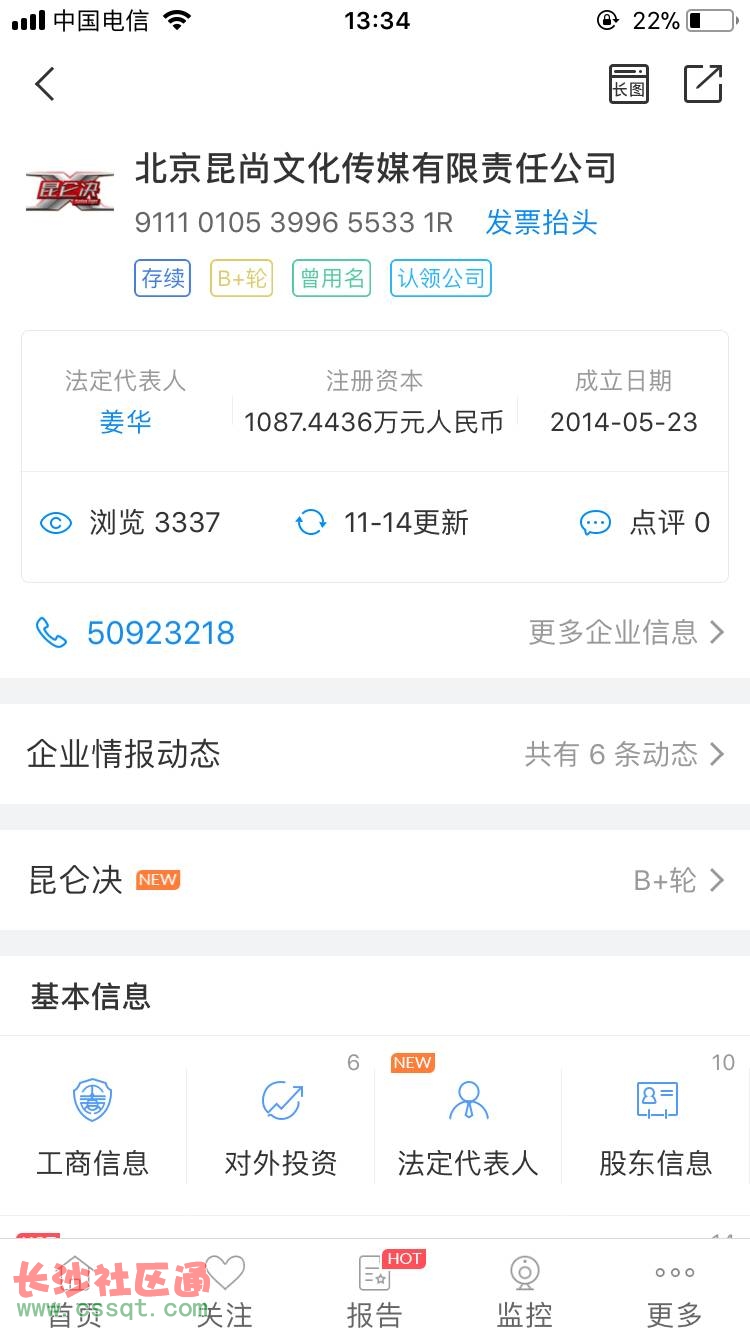The image size is (750, 1334).
Task: Switch to the 报告 tab
Action: (375, 1290)
